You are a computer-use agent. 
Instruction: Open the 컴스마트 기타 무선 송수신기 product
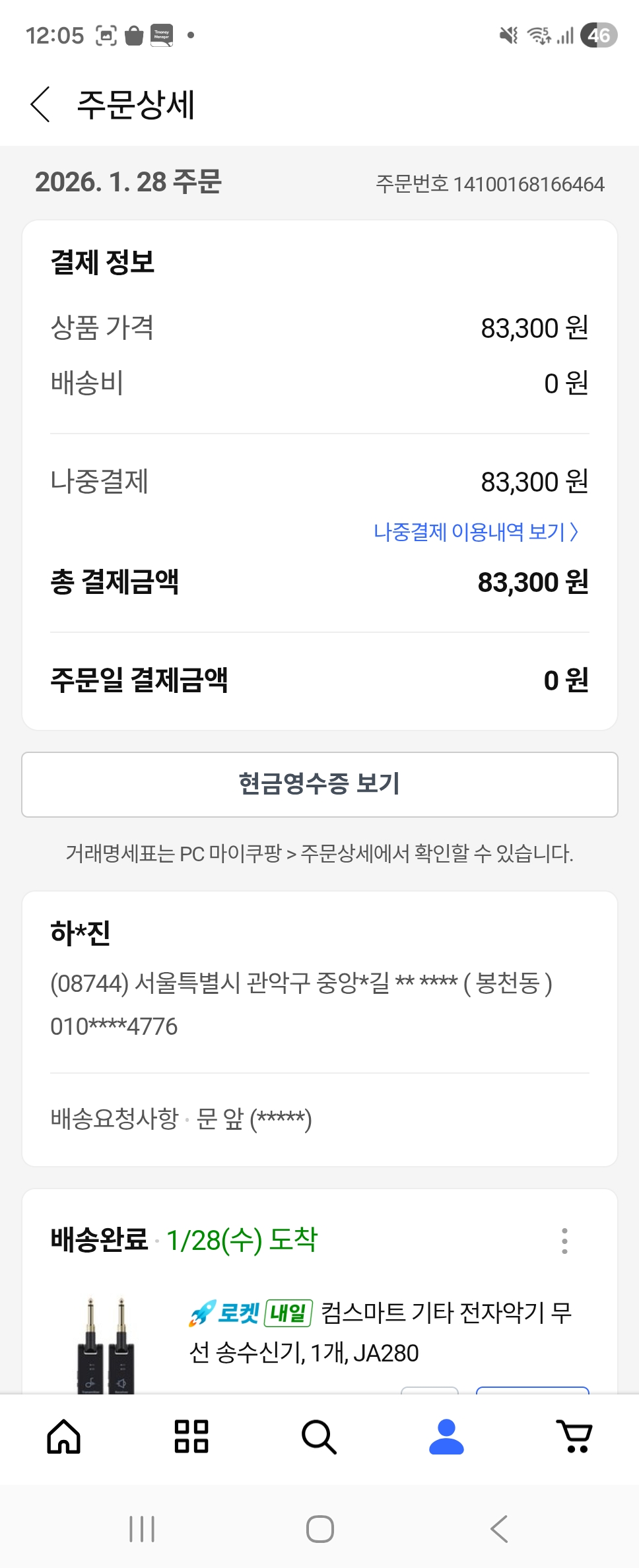point(380,1332)
